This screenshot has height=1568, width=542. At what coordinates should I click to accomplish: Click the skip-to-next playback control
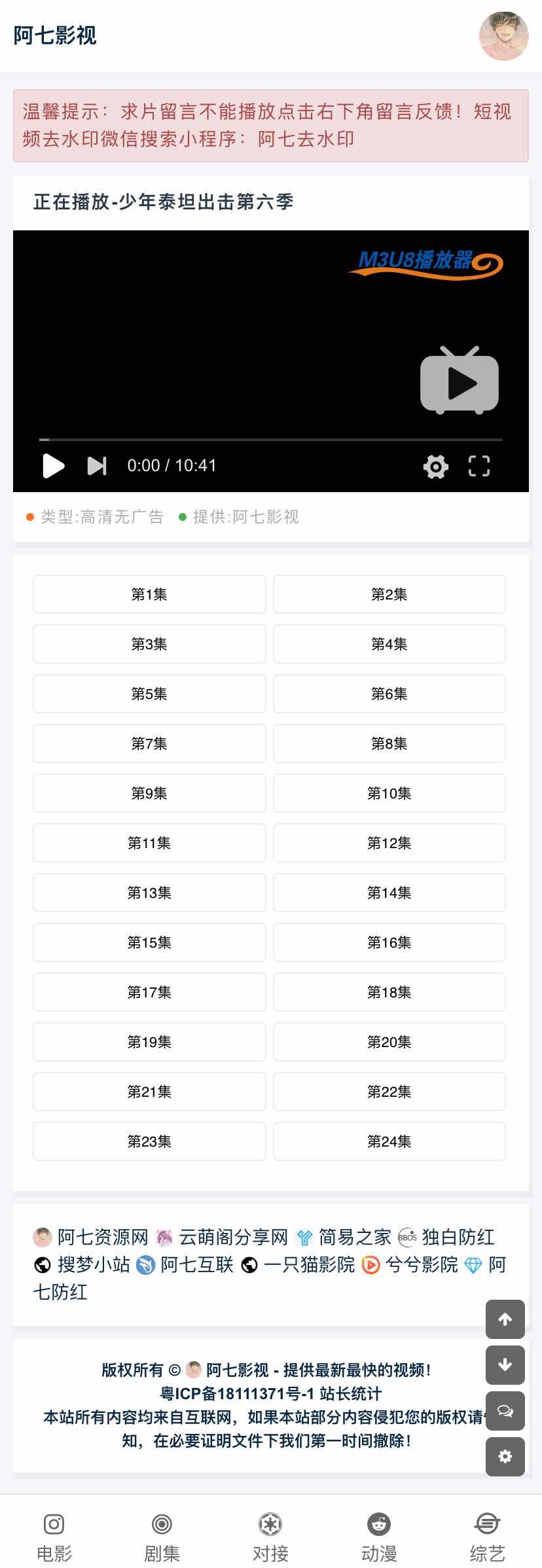pyautogui.click(x=96, y=466)
